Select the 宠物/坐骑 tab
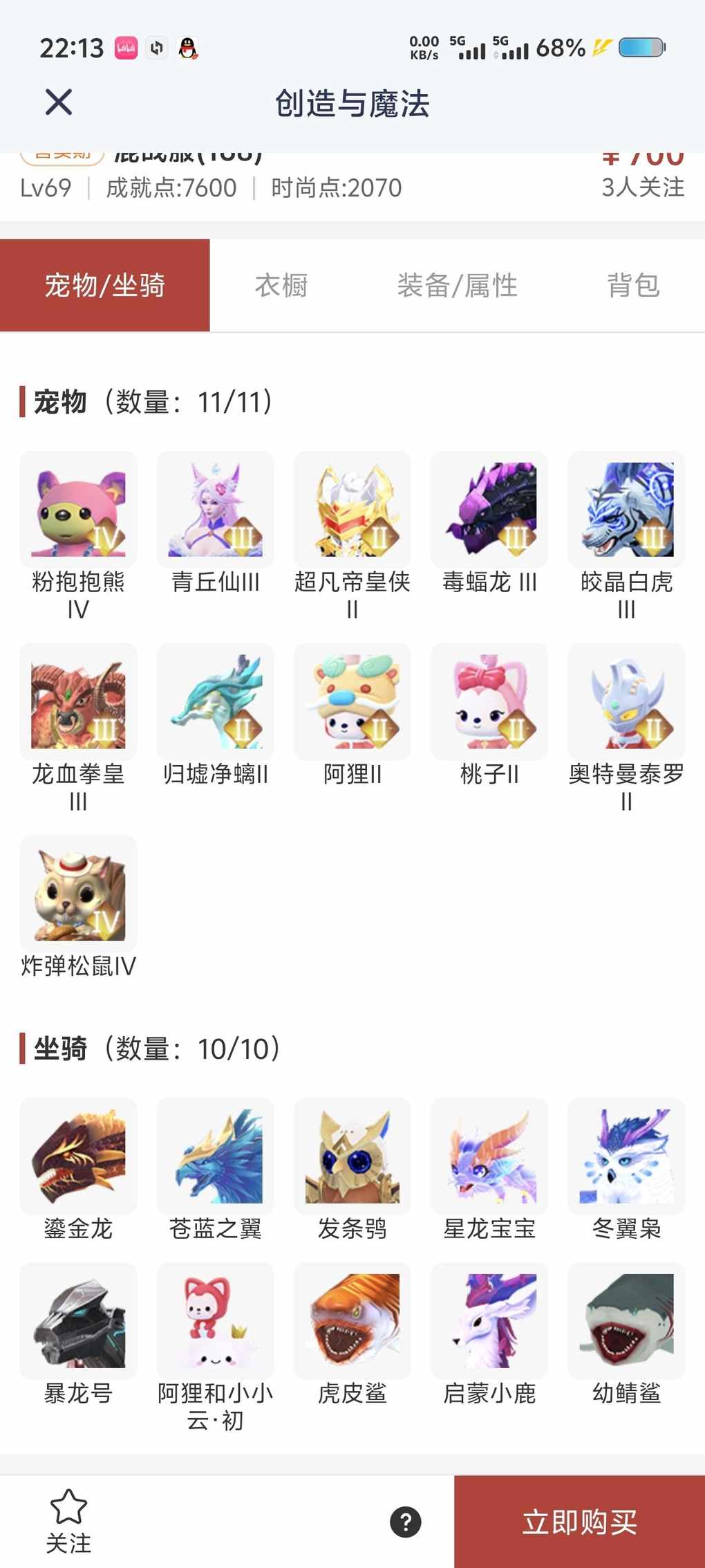Image resolution: width=705 pixels, height=1568 pixels. click(105, 285)
